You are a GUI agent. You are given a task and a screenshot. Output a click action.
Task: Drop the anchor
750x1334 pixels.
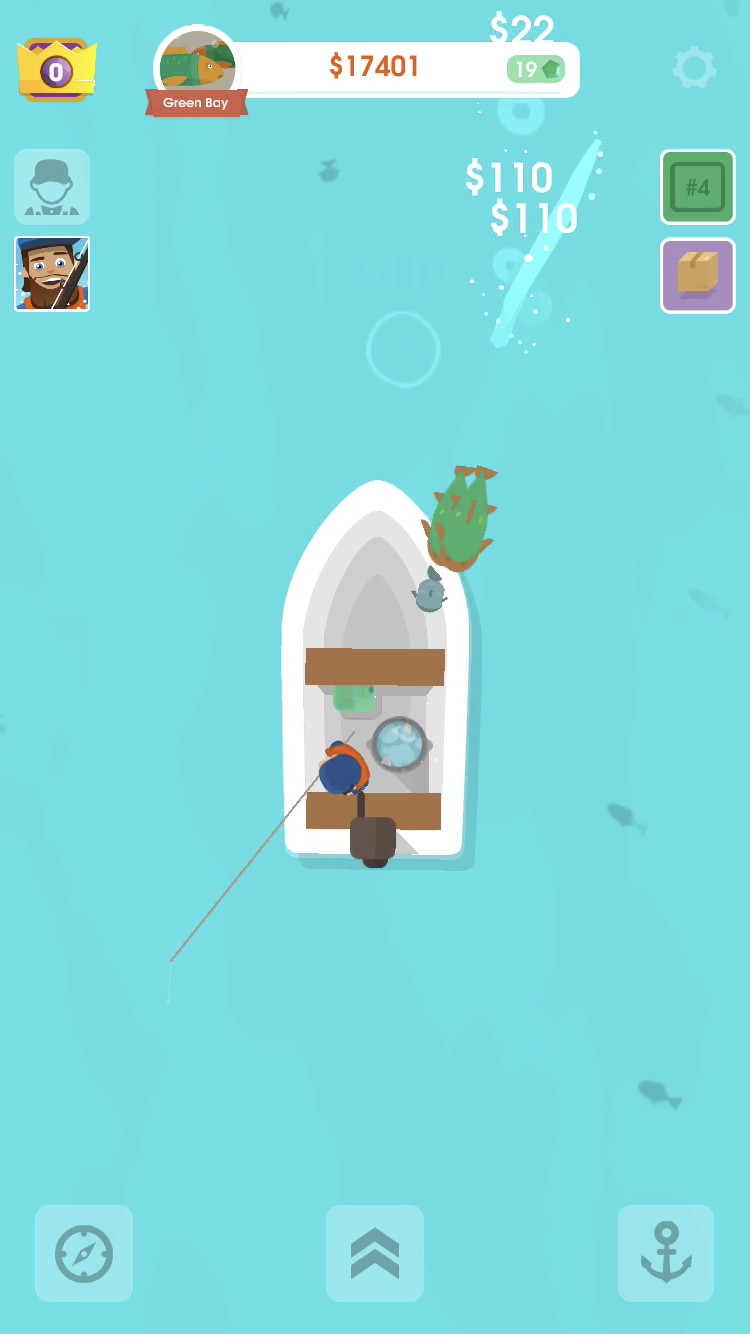pyautogui.click(x=666, y=1253)
